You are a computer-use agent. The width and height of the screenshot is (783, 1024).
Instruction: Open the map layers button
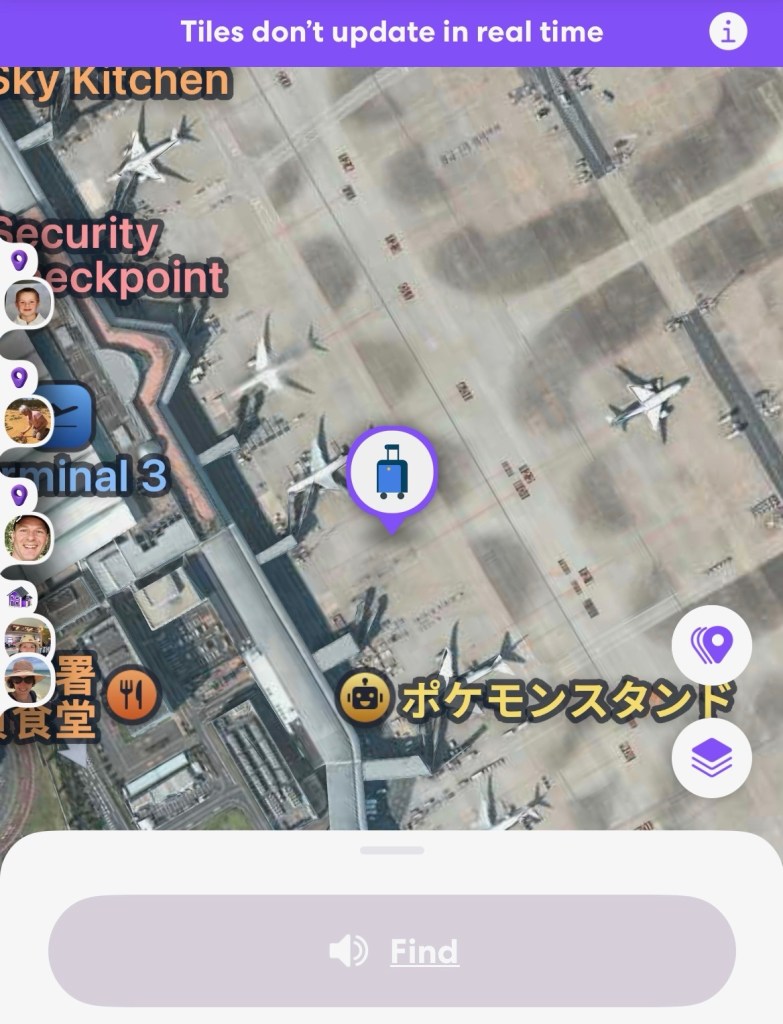click(711, 758)
